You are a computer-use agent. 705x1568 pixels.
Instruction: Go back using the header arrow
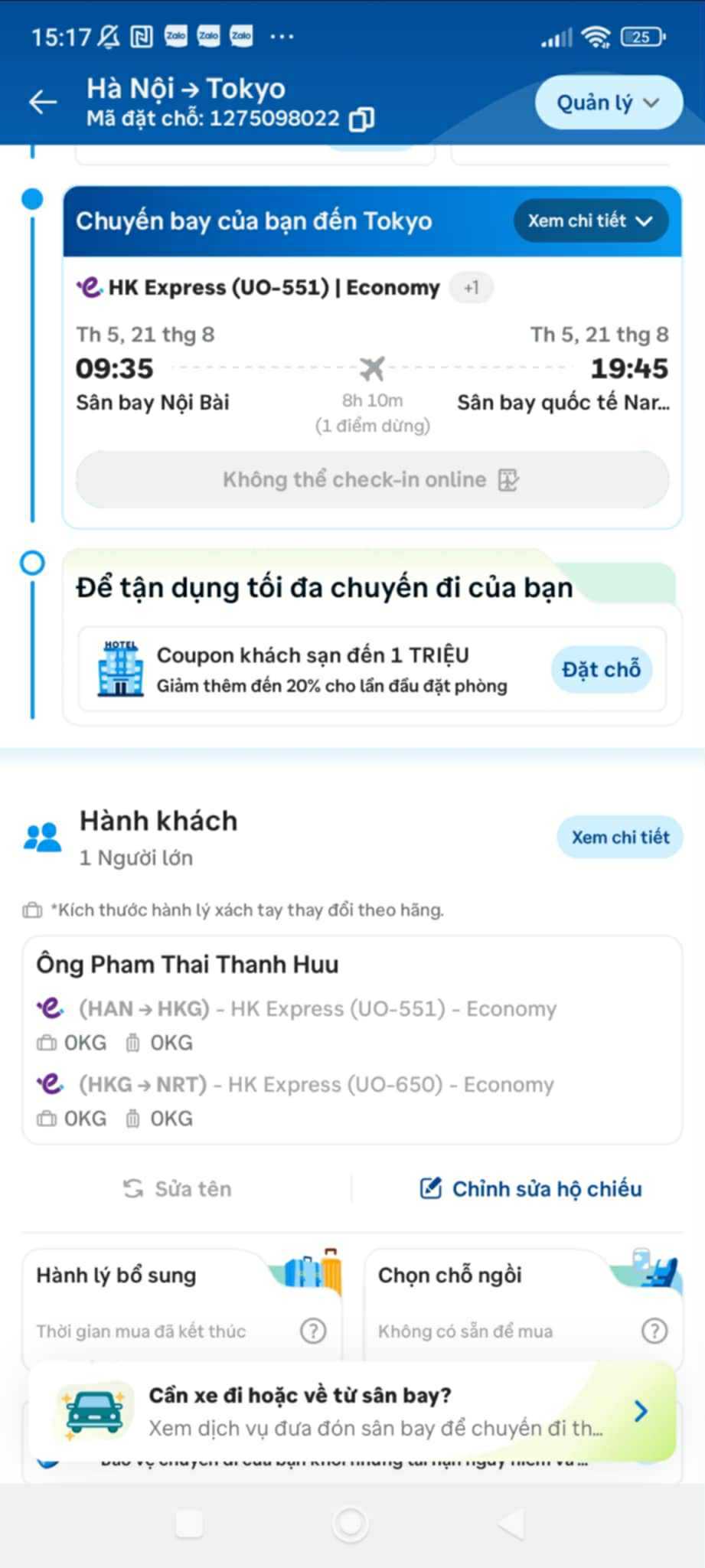click(43, 102)
